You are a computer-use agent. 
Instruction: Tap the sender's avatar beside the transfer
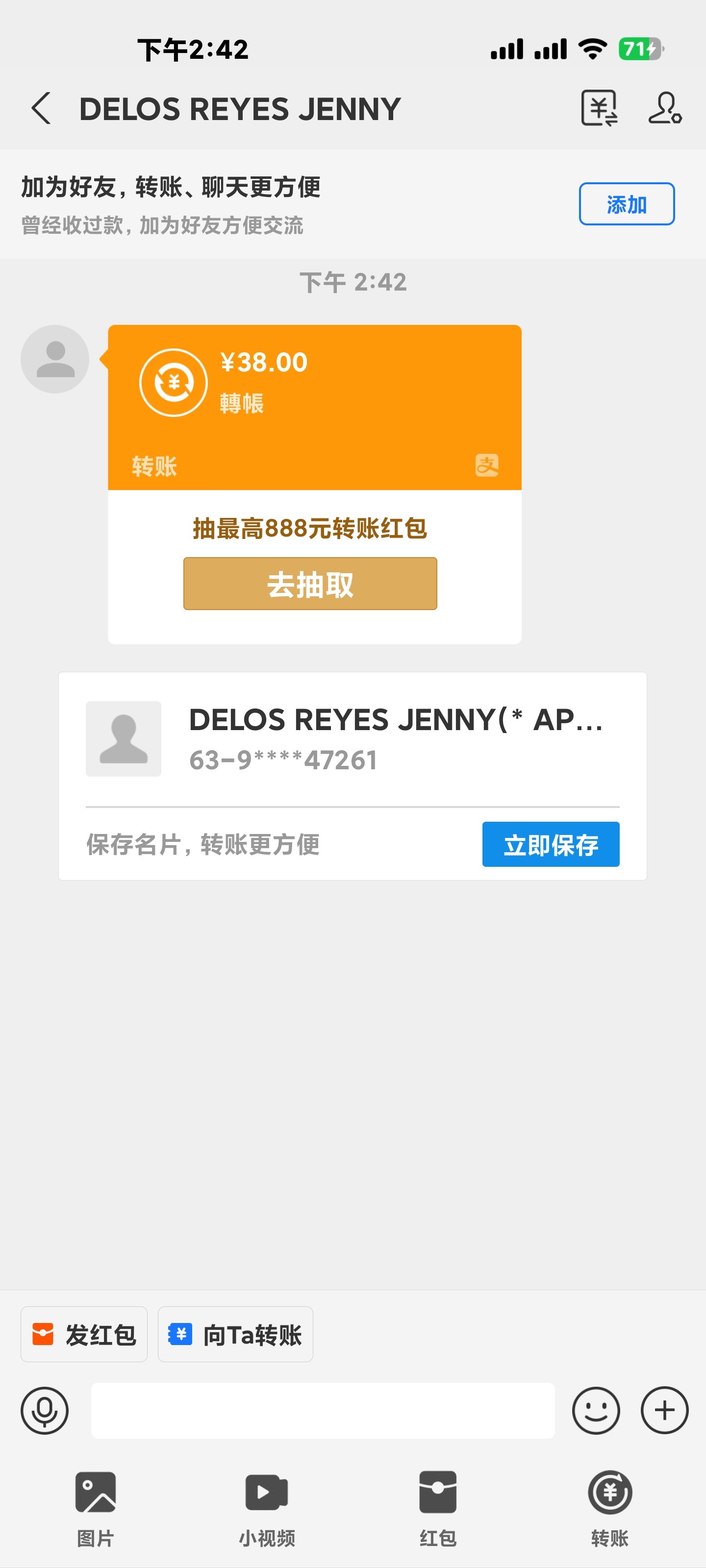[55, 359]
